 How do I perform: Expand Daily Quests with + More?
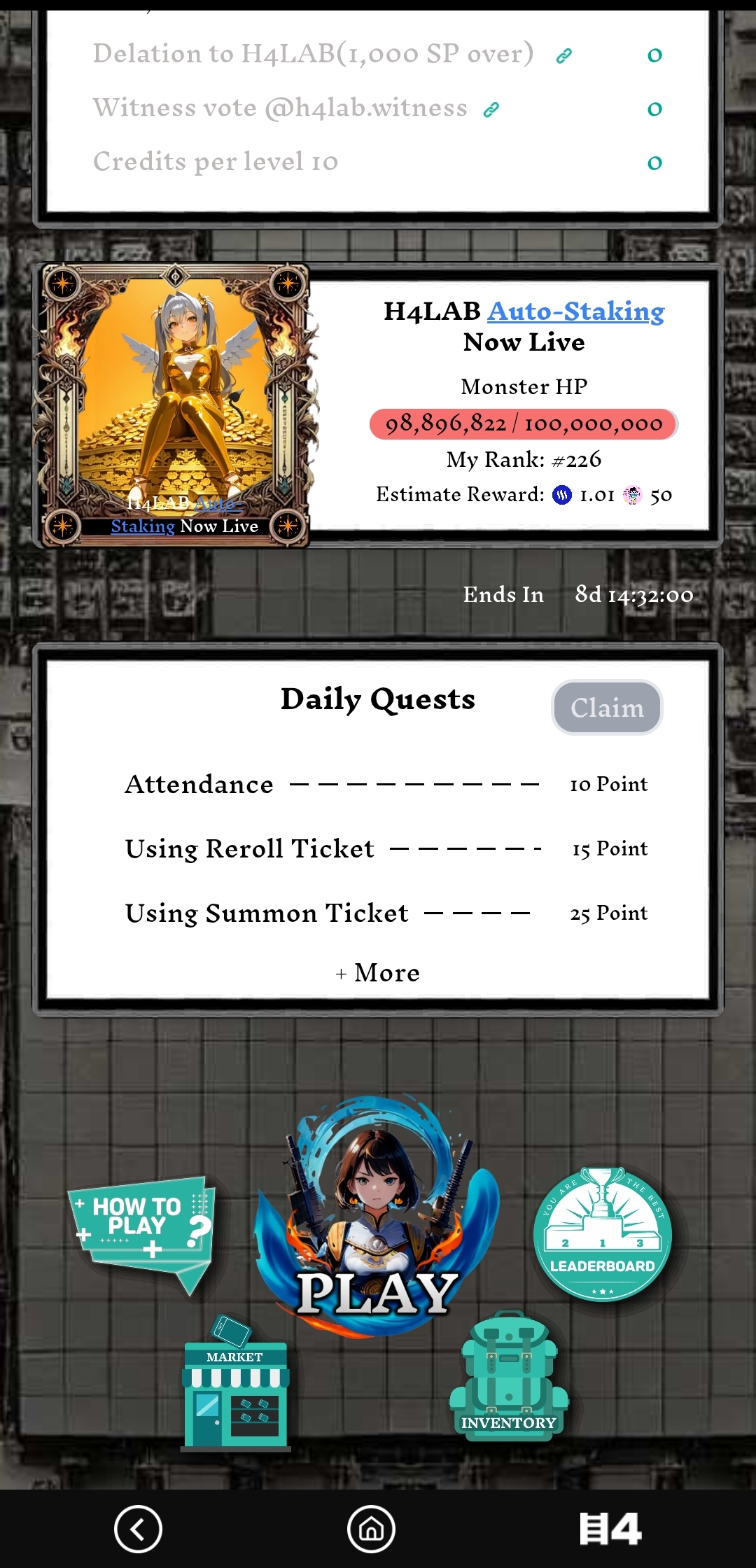tap(378, 972)
